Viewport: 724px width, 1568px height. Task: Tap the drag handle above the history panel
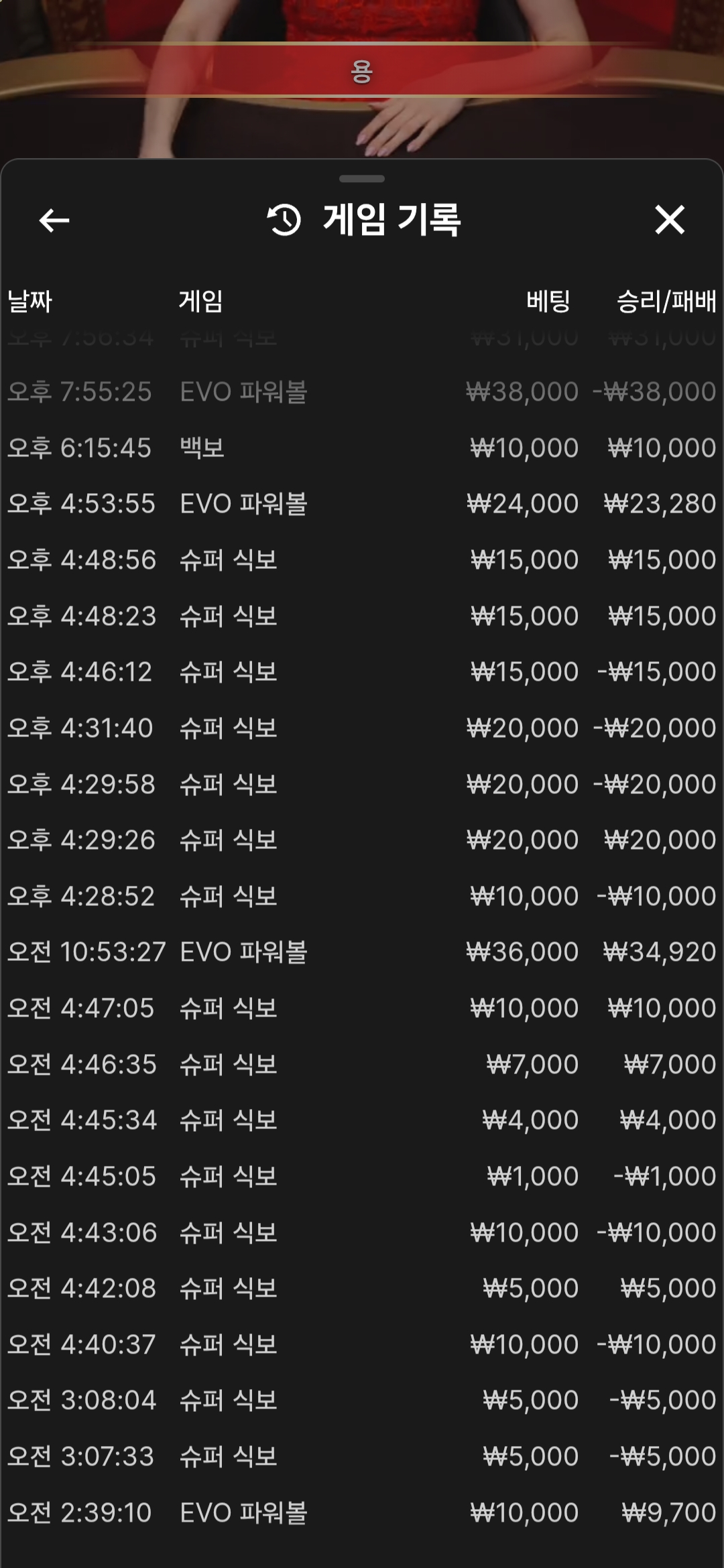point(362,179)
